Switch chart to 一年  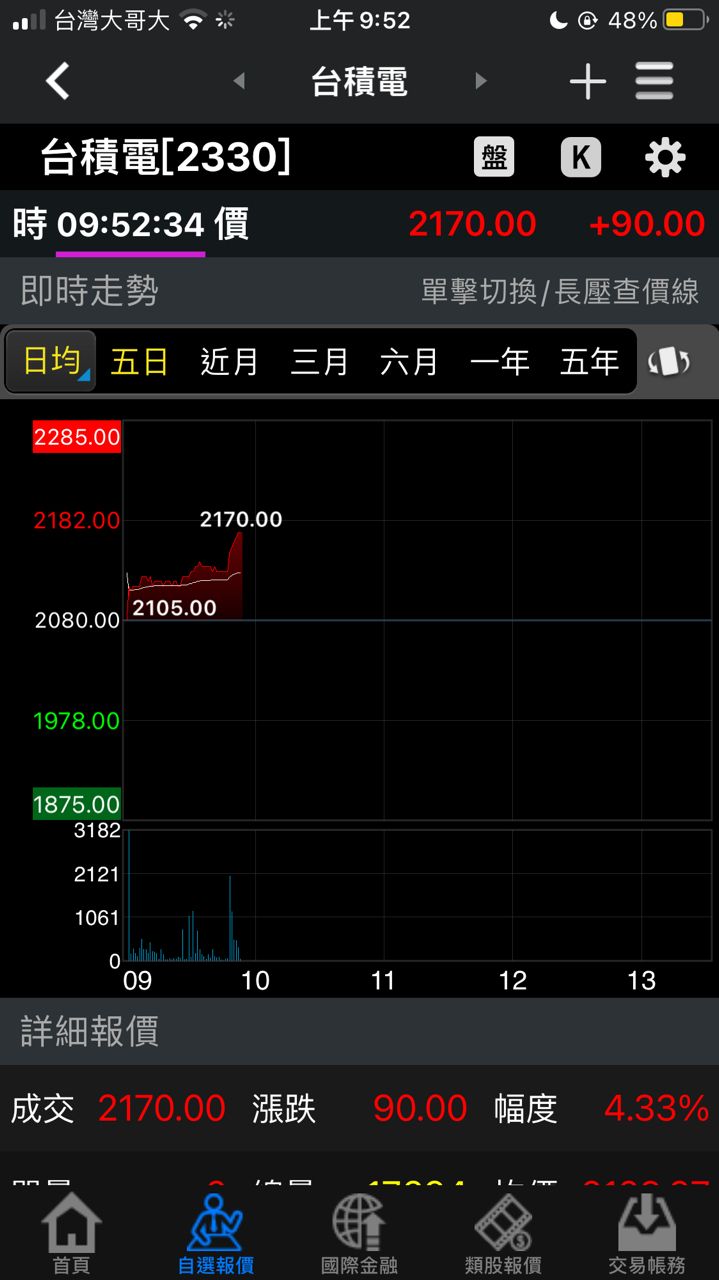[499, 361]
